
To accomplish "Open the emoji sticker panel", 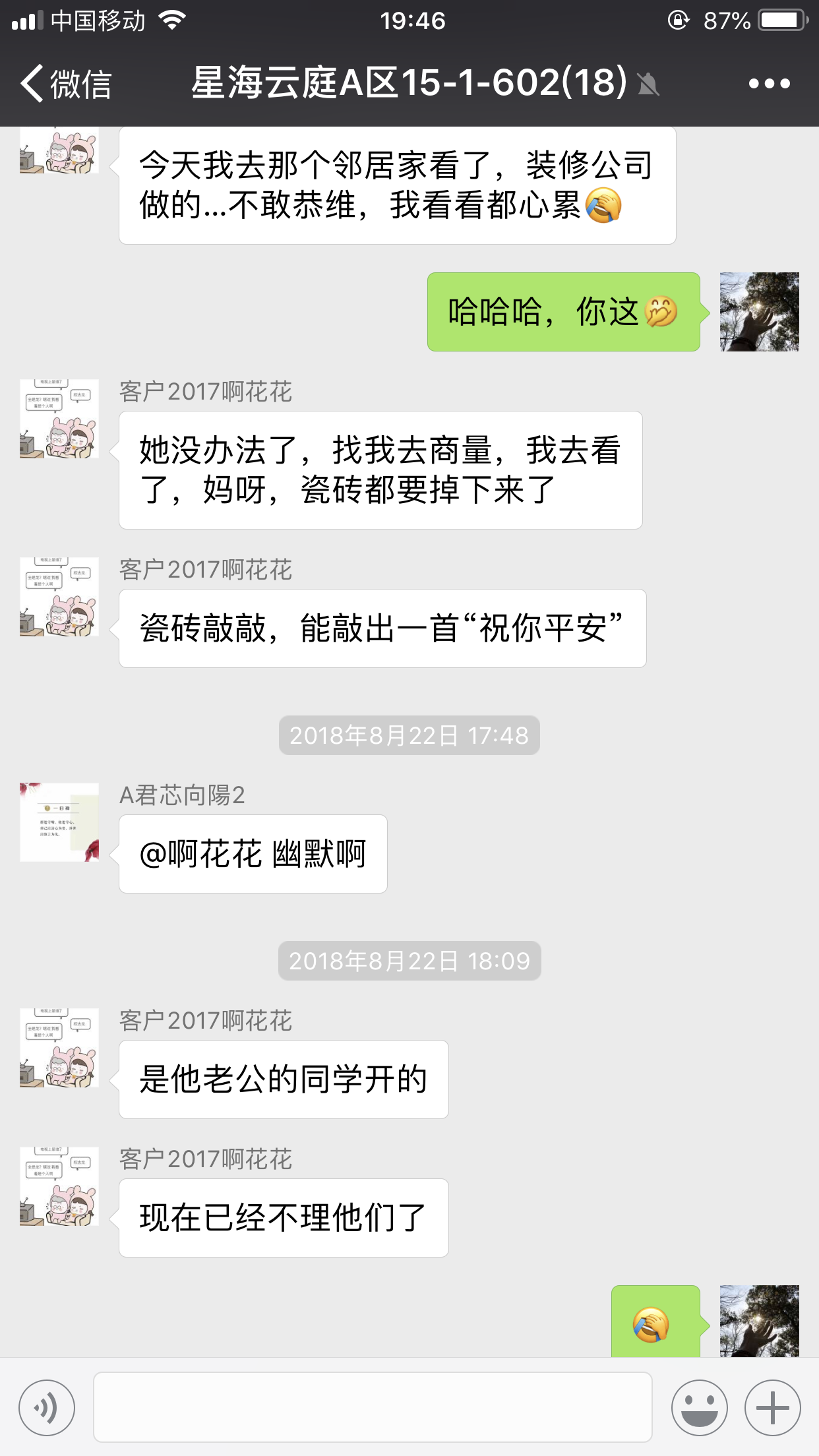I will [699, 1408].
